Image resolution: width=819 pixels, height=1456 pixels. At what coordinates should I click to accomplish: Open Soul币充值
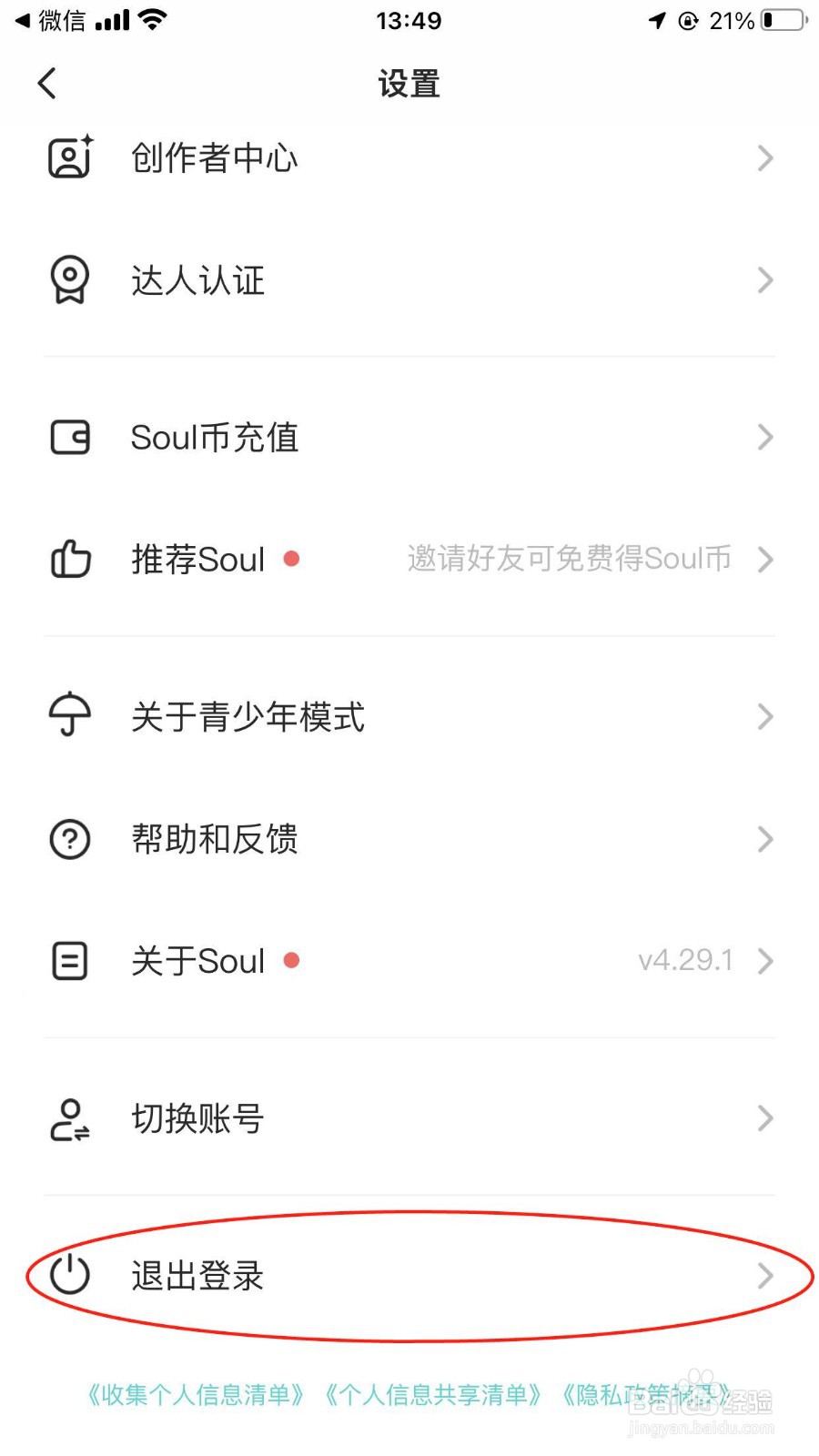click(x=409, y=438)
